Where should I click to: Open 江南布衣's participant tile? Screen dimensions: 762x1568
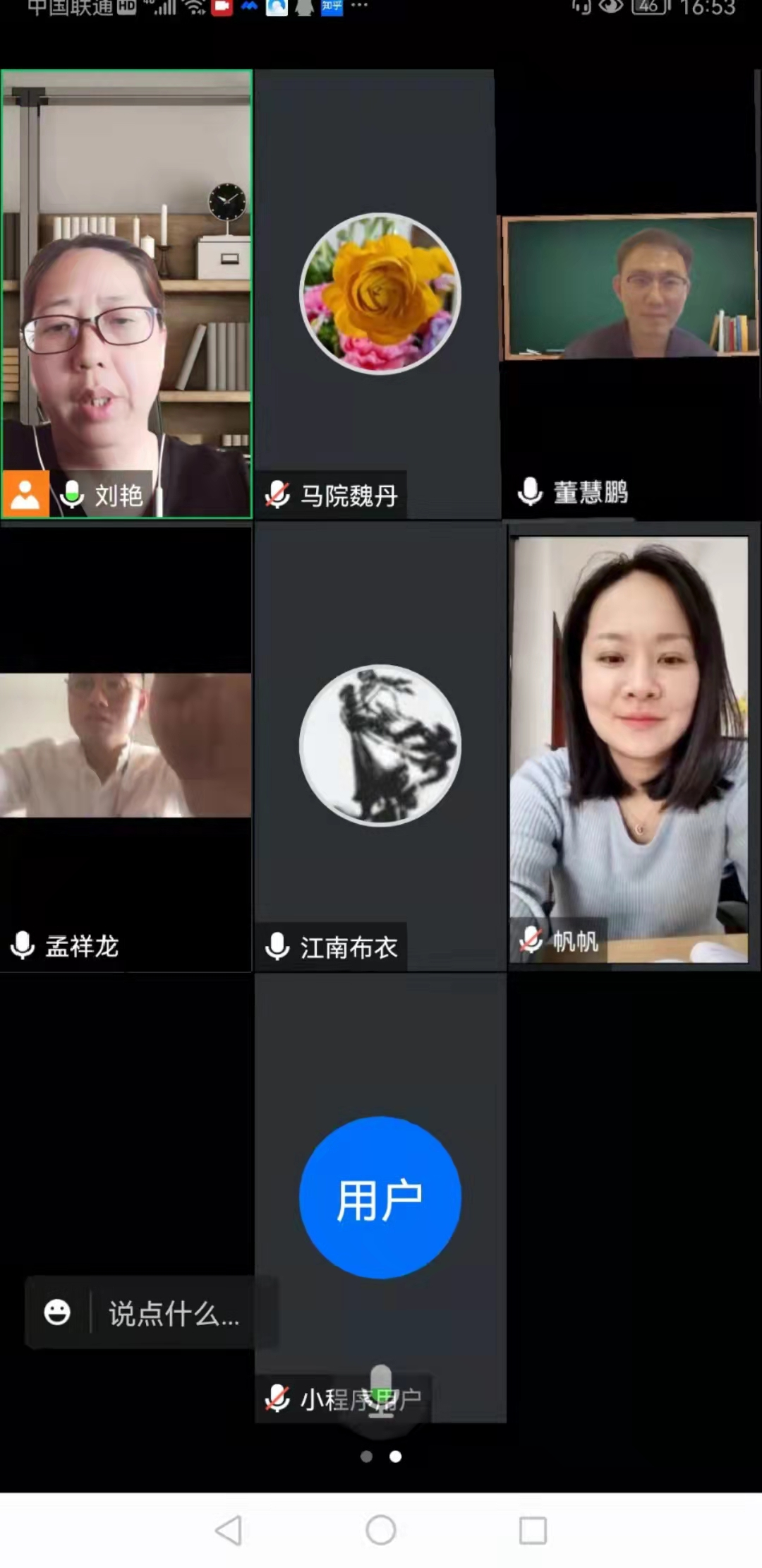[380, 746]
